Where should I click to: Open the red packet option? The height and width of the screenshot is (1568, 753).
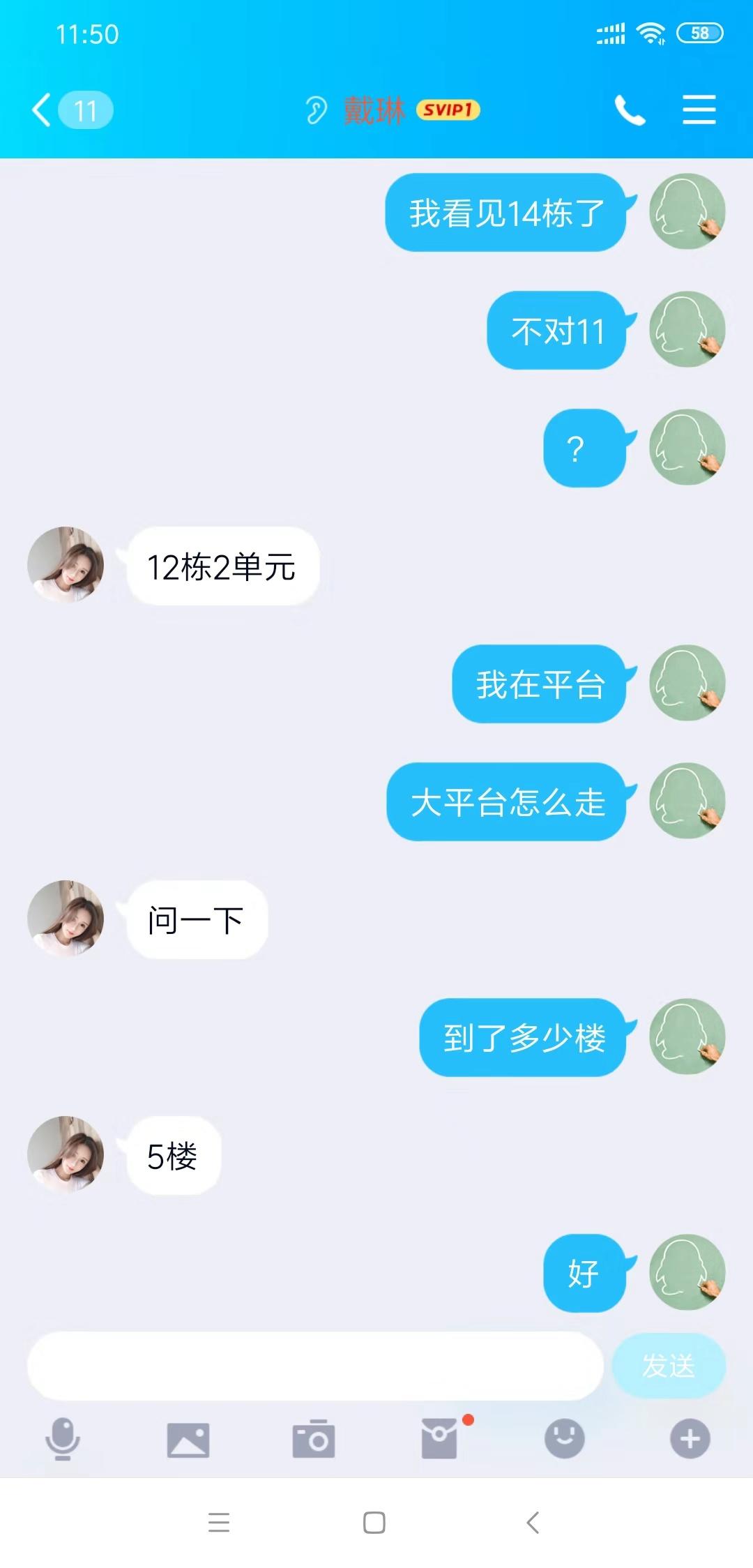tap(439, 1439)
